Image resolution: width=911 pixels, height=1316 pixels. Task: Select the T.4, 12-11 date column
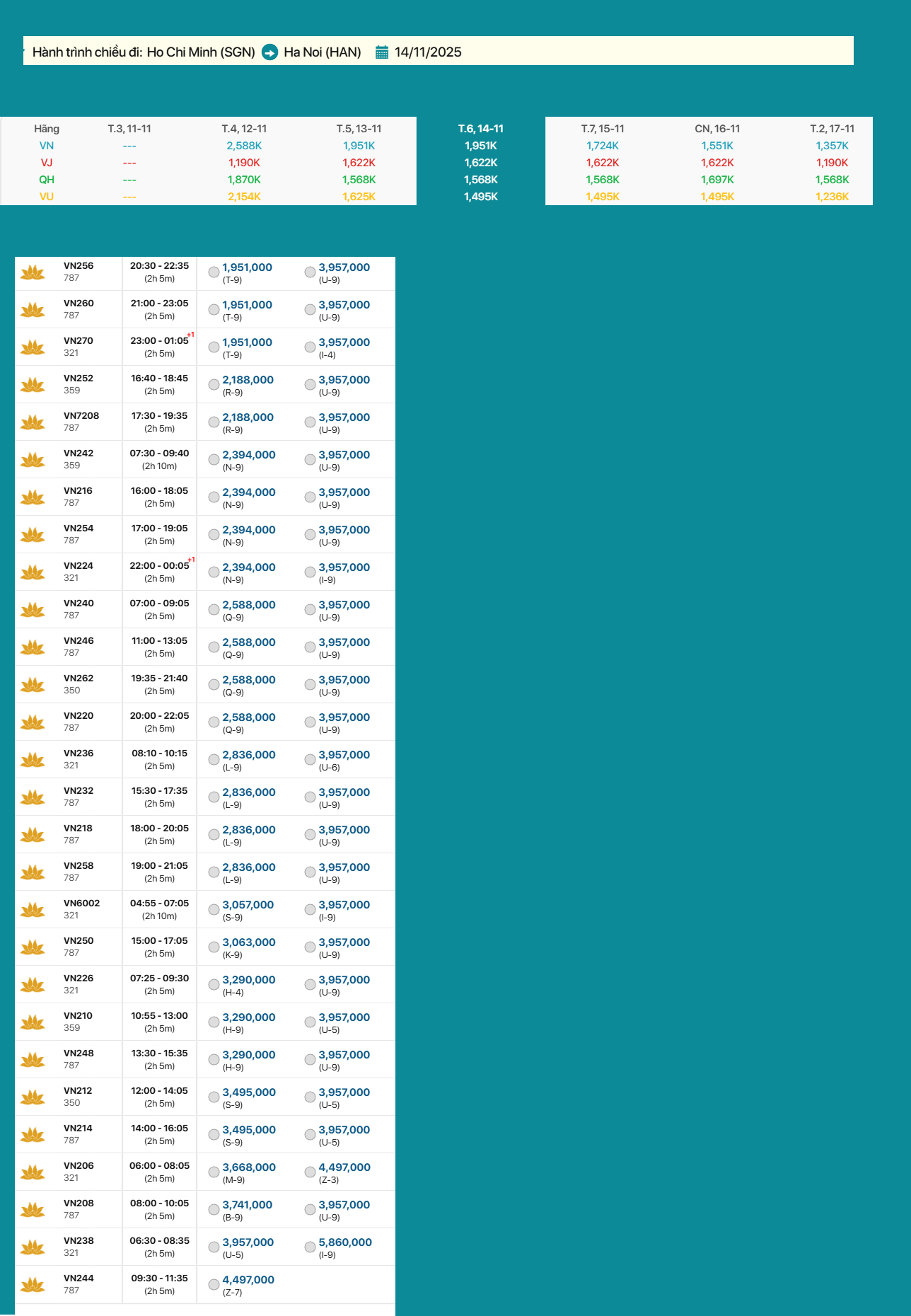point(244,129)
